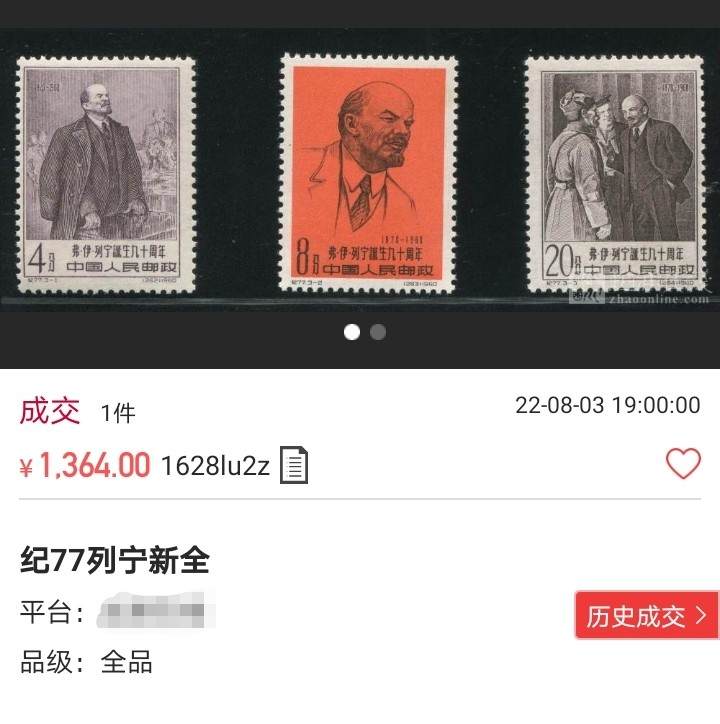Open the 历史成交 history button
This screenshot has height=724, width=720.
click(x=646, y=616)
